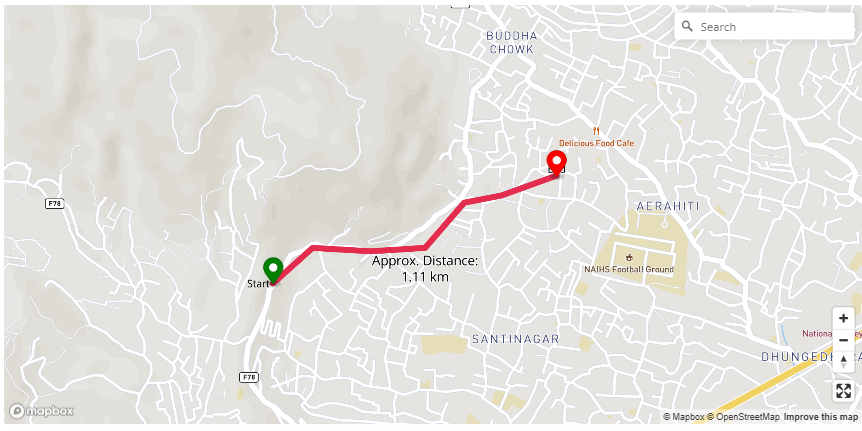Image resolution: width=862 pixels, height=431 pixels.
Task: Zoom out on the map
Action: 843,340
